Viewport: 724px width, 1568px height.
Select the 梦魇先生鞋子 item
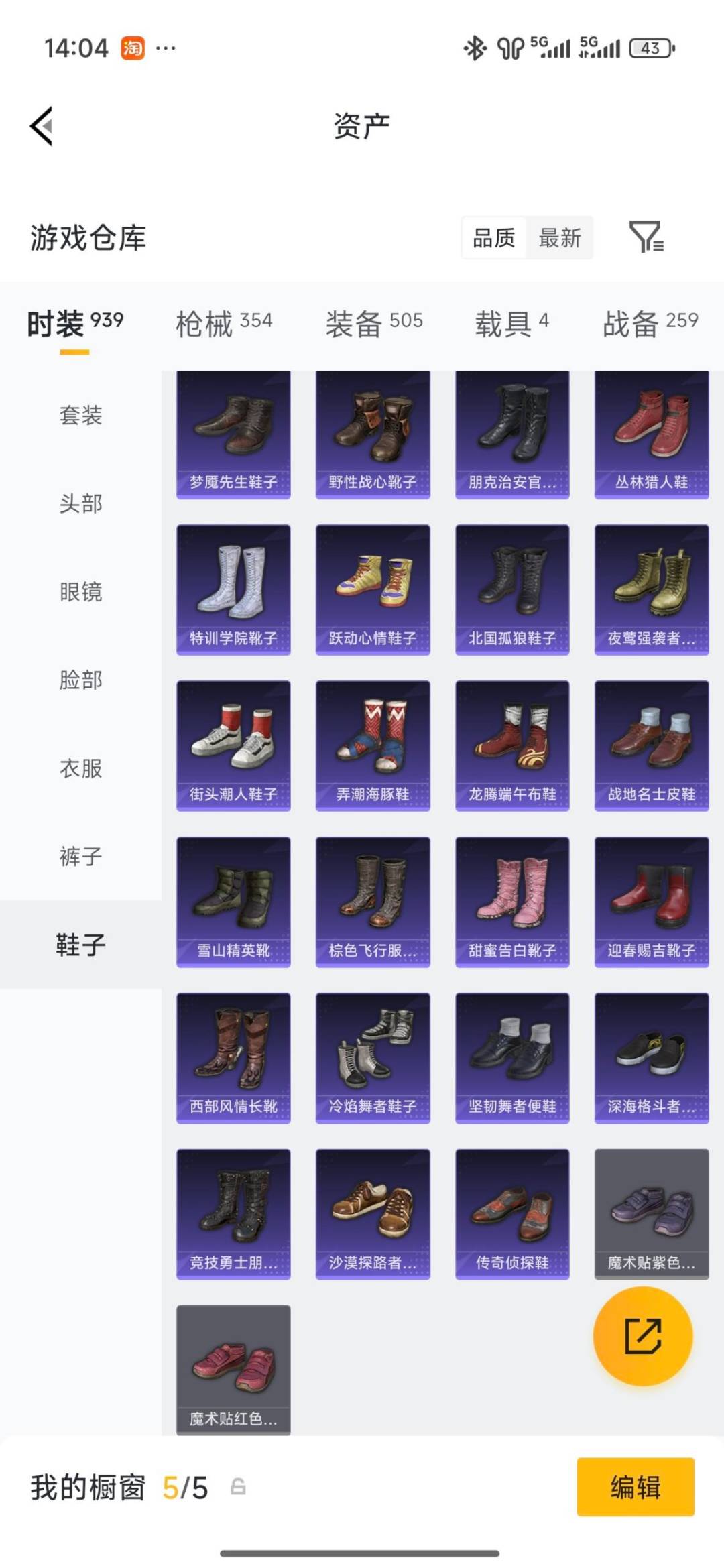click(233, 432)
